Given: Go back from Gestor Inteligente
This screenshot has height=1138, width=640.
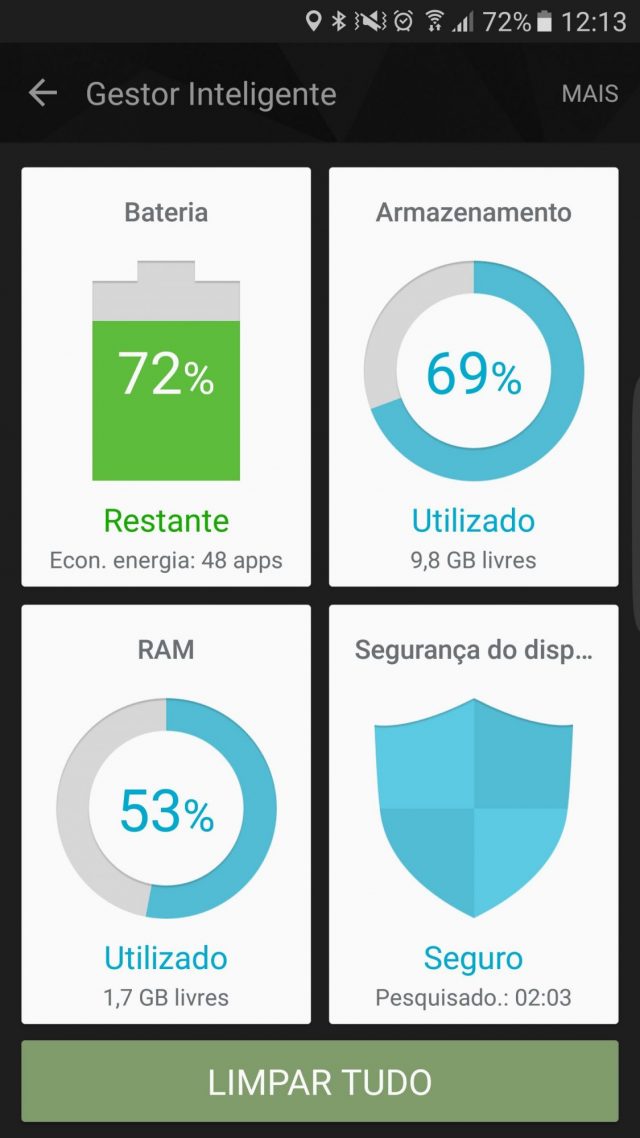Looking at the screenshot, I should coord(42,94).
